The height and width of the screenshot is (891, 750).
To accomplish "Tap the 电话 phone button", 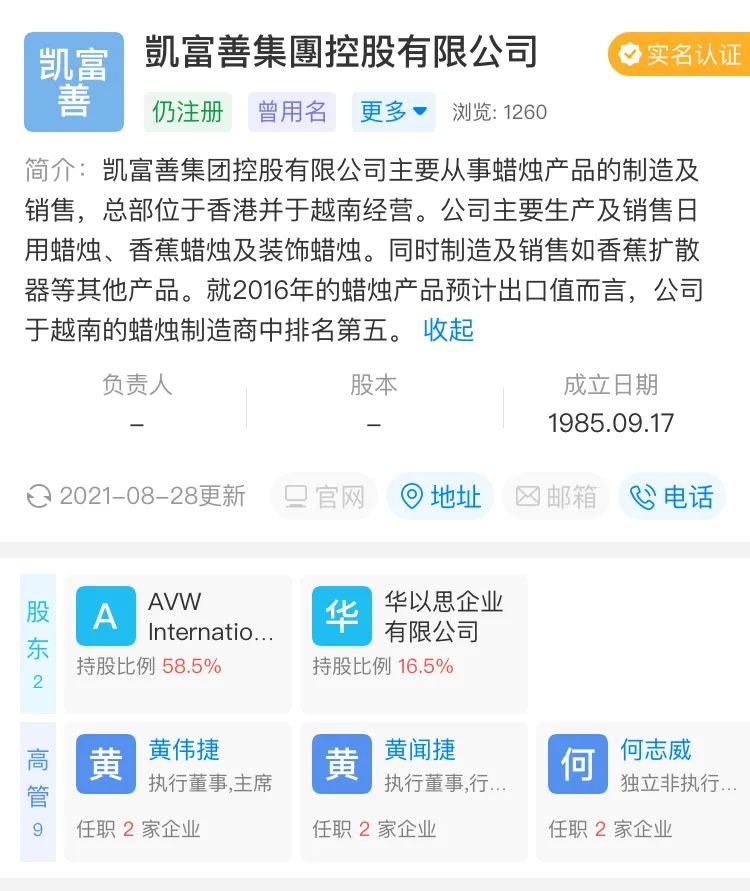I will (x=672, y=496).
